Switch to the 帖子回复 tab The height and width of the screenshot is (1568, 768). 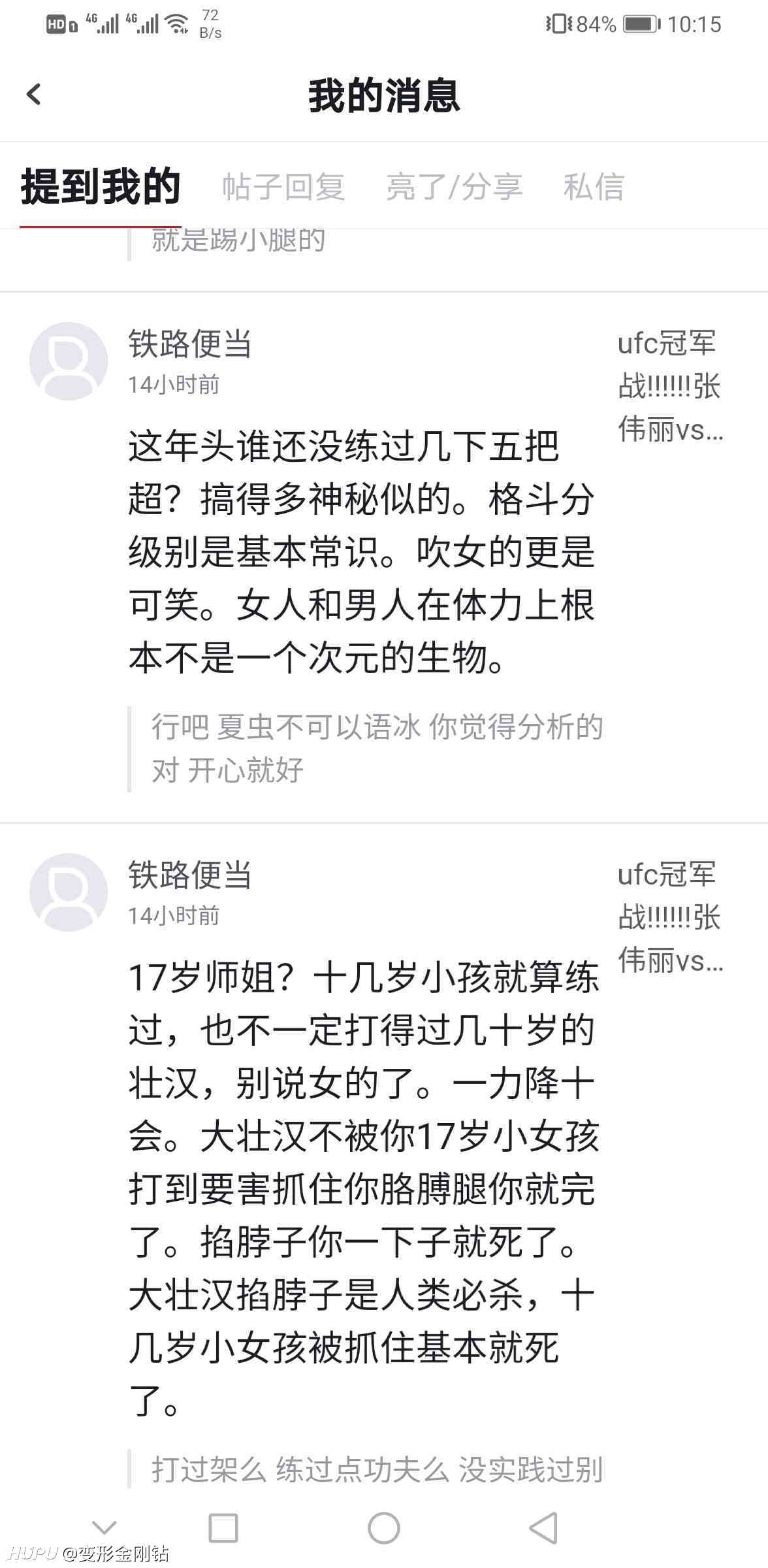(283, 187)
